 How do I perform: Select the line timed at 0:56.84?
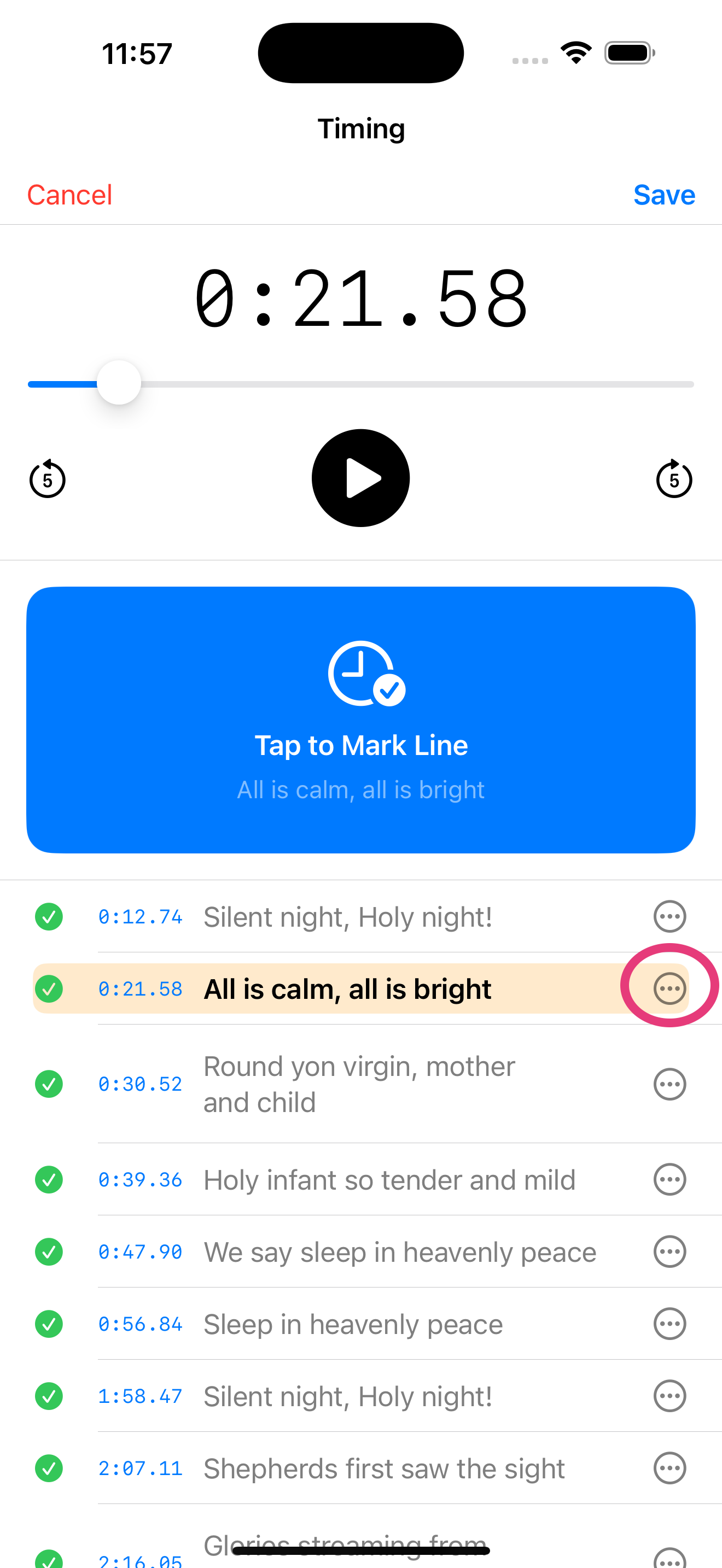coord(352,1324)
